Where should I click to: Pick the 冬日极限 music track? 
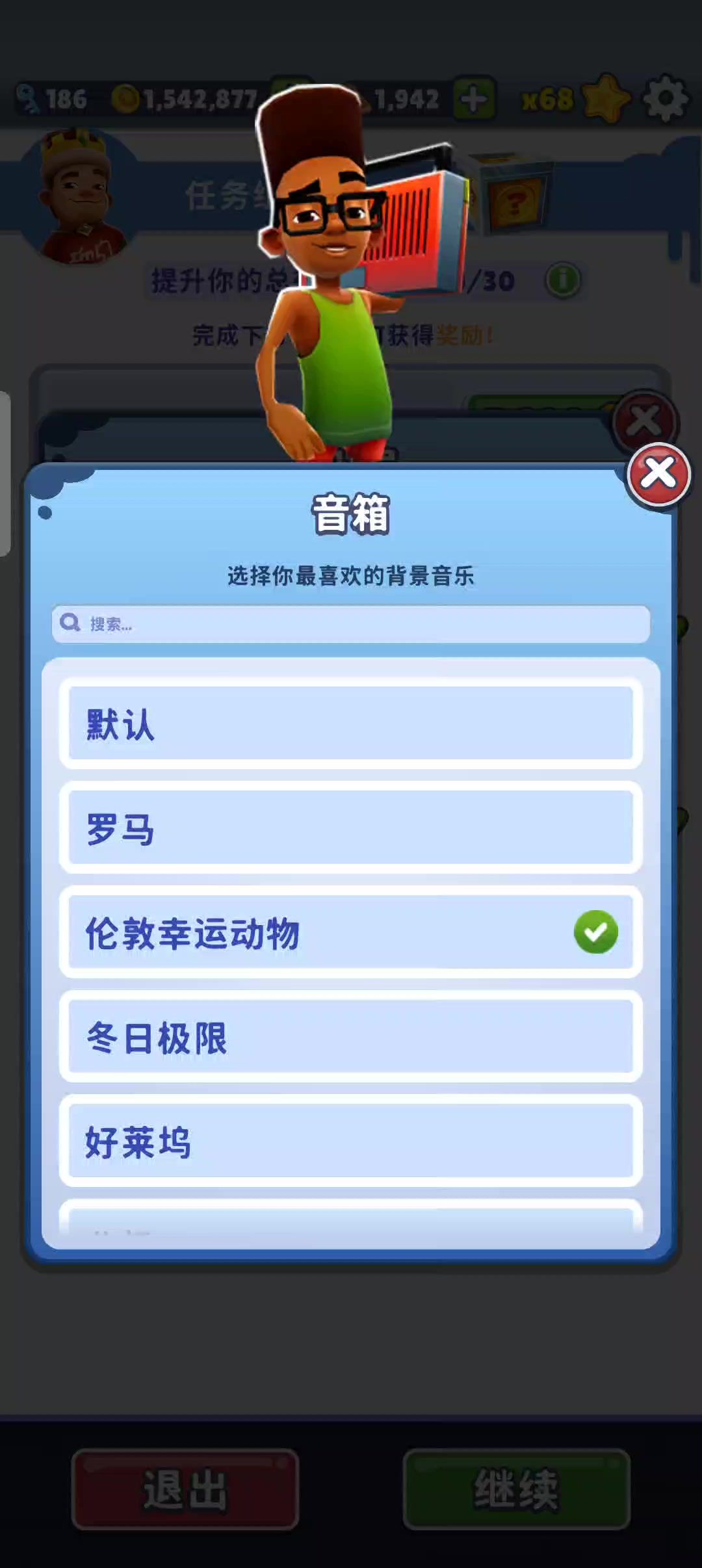351,1037
